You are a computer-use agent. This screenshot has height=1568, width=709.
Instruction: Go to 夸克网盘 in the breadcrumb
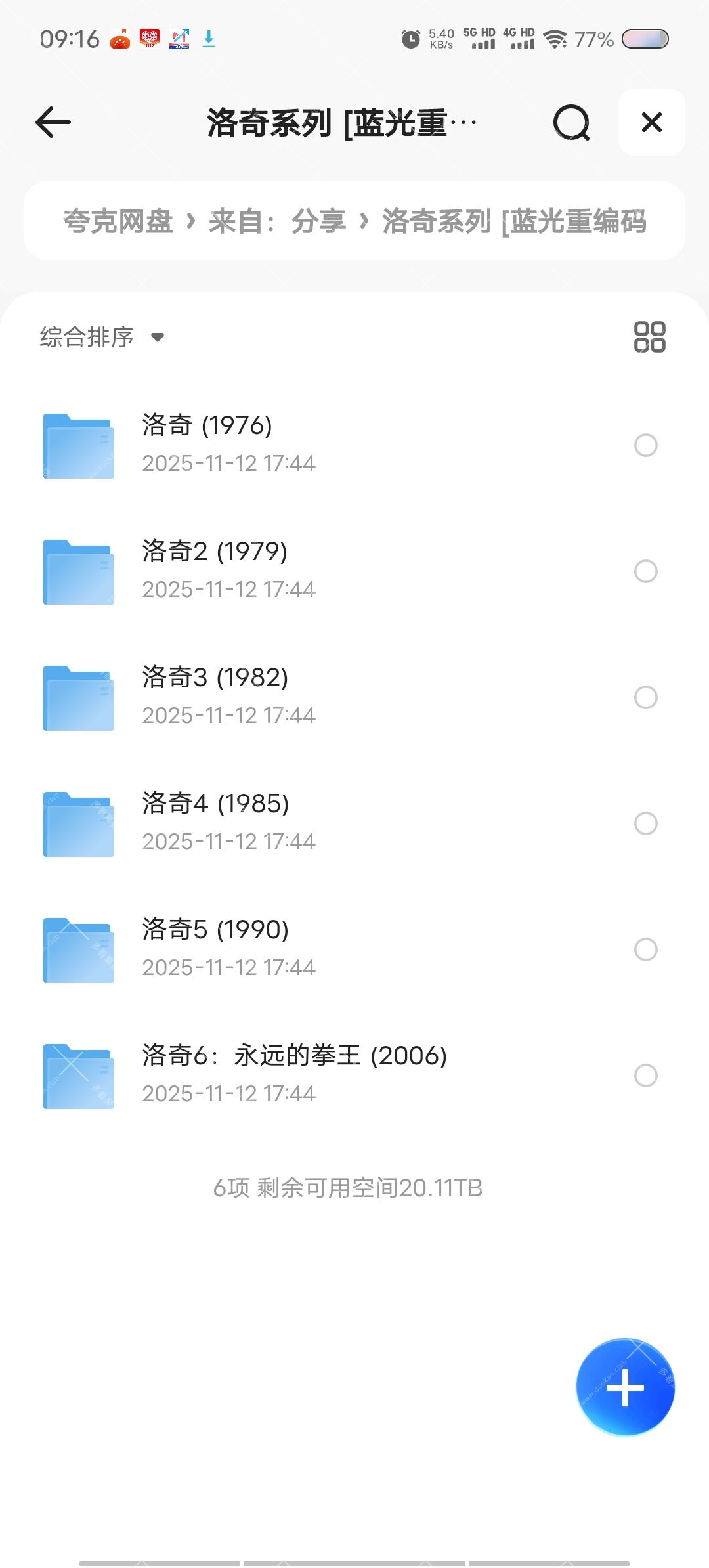point(117,222)
